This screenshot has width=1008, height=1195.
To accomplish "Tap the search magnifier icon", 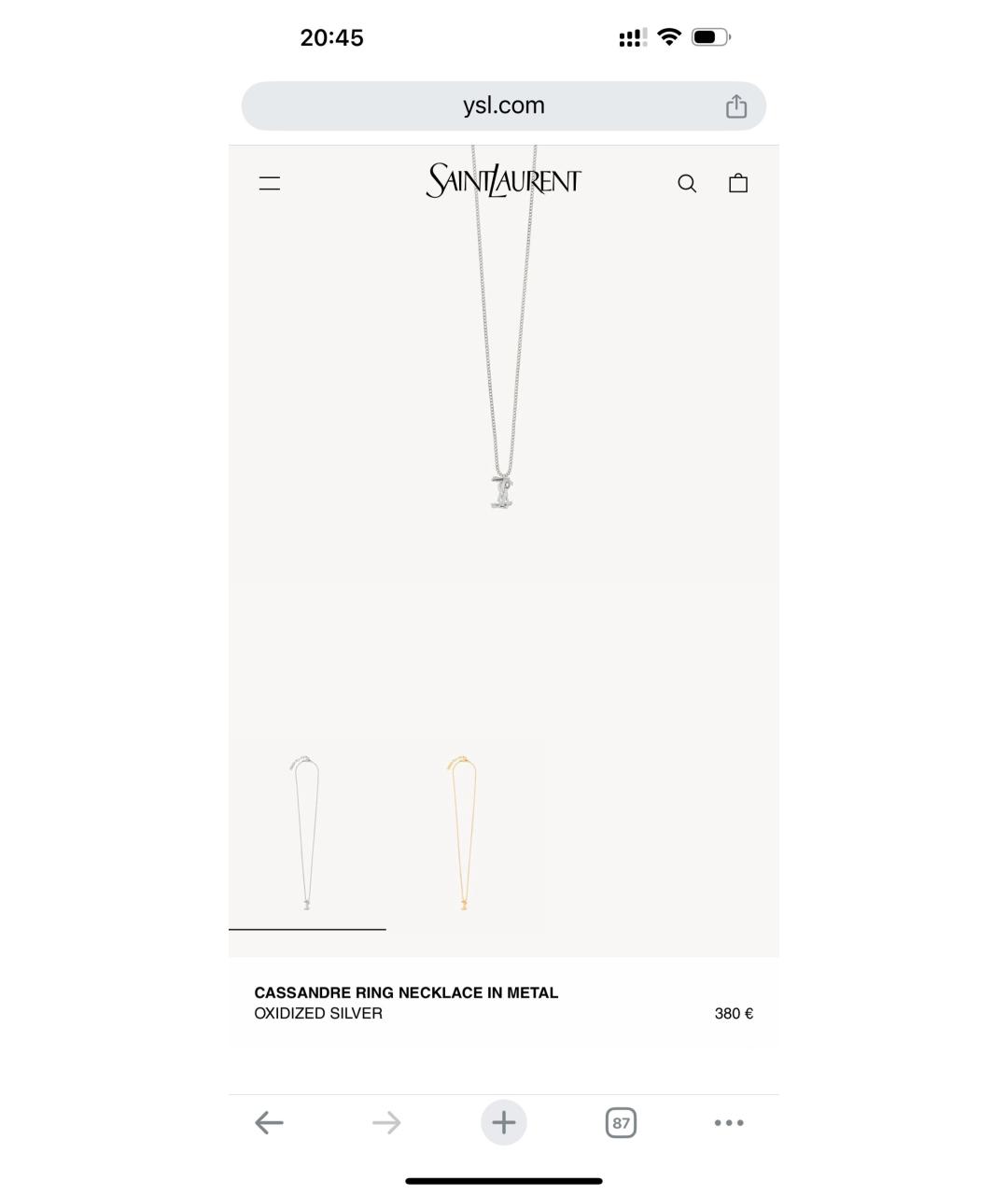I will point(687,184).
